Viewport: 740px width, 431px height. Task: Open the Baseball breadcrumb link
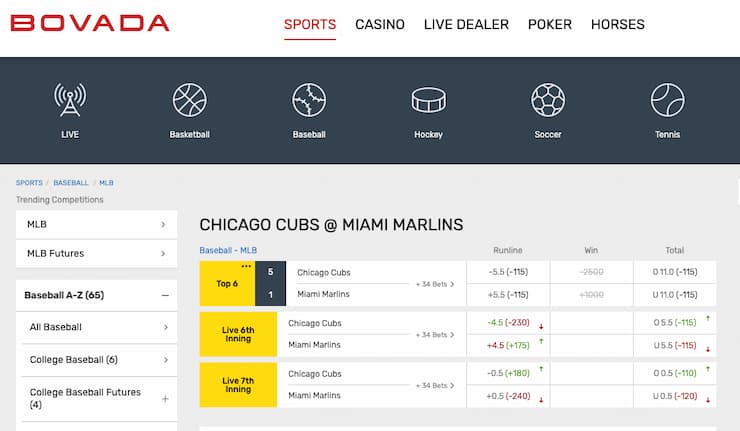coord(70,183)
